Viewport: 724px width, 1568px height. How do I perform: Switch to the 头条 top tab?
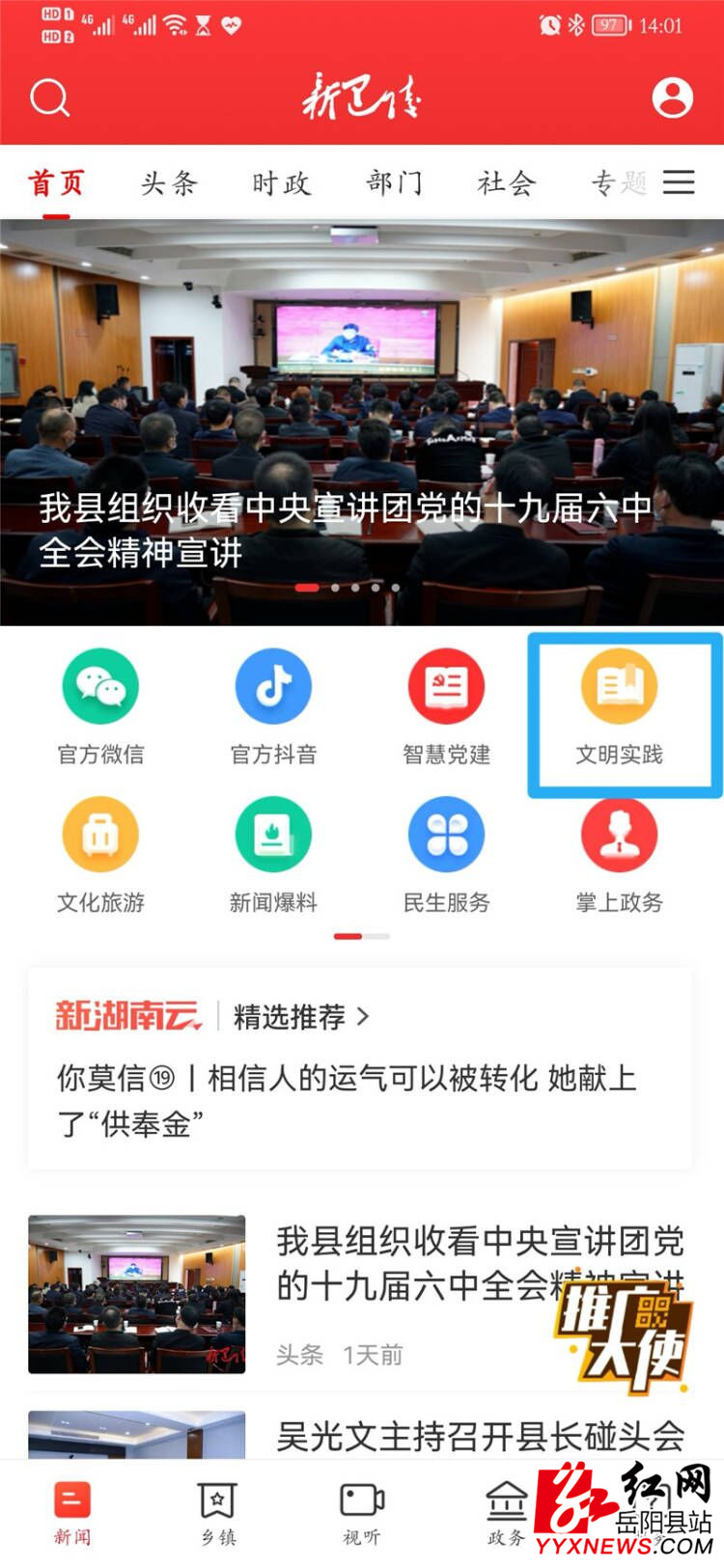pyautogui.click(x=169, y=182)
